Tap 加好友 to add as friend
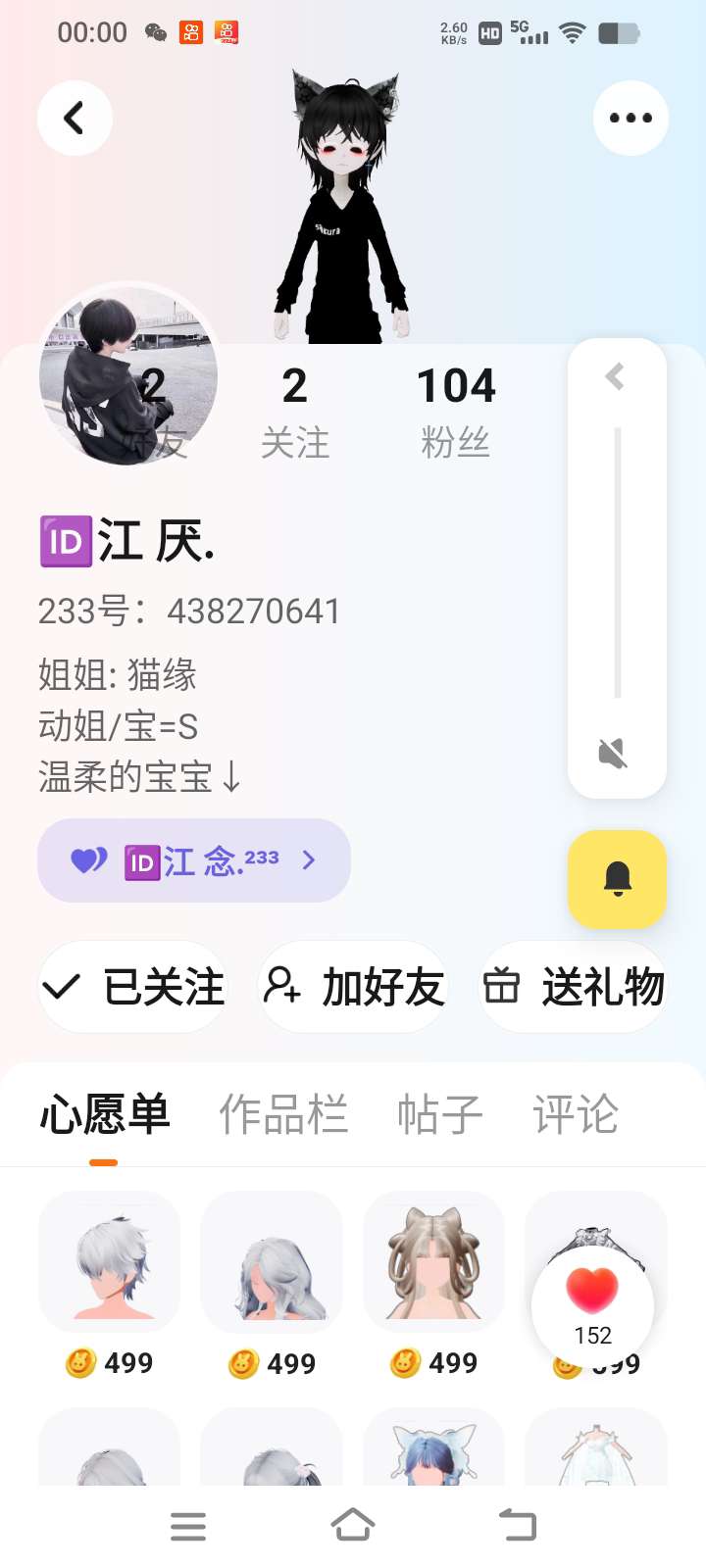 (x=353, y=987)
